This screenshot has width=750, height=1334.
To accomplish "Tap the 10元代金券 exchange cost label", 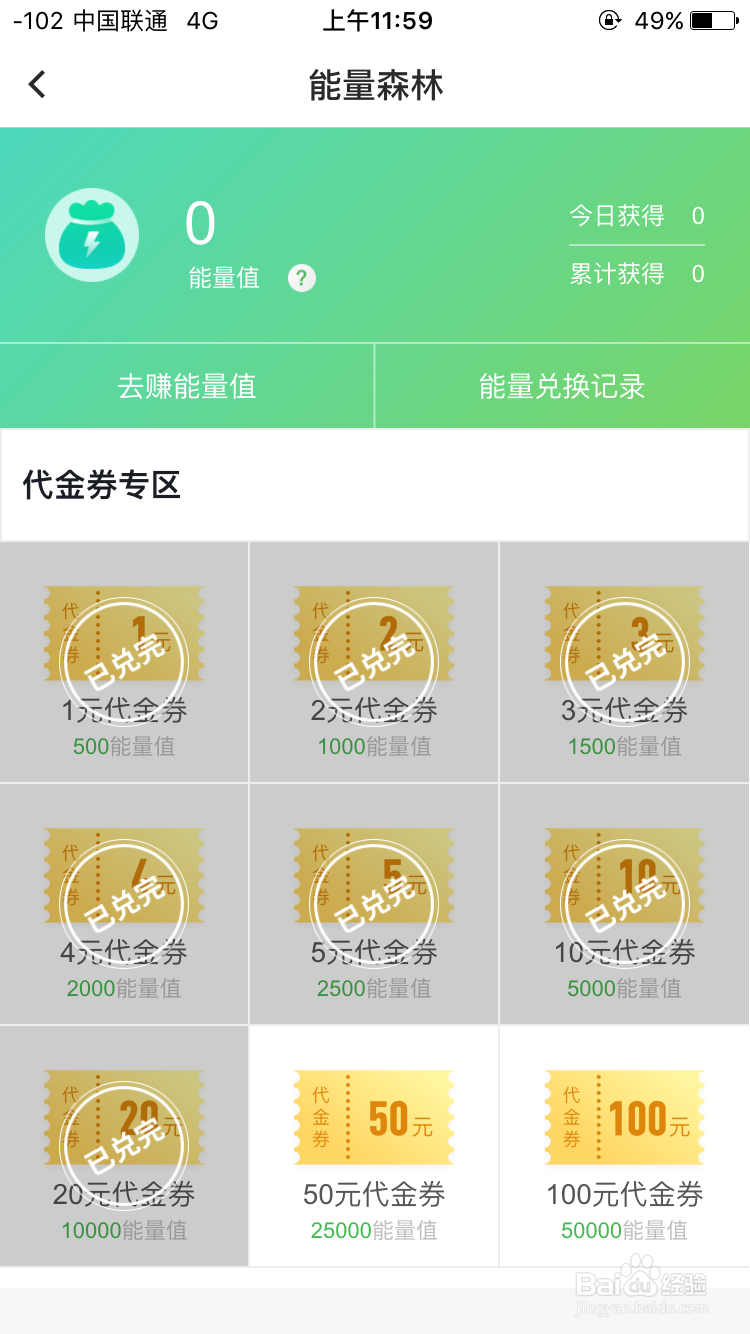I will click(623, 988).
